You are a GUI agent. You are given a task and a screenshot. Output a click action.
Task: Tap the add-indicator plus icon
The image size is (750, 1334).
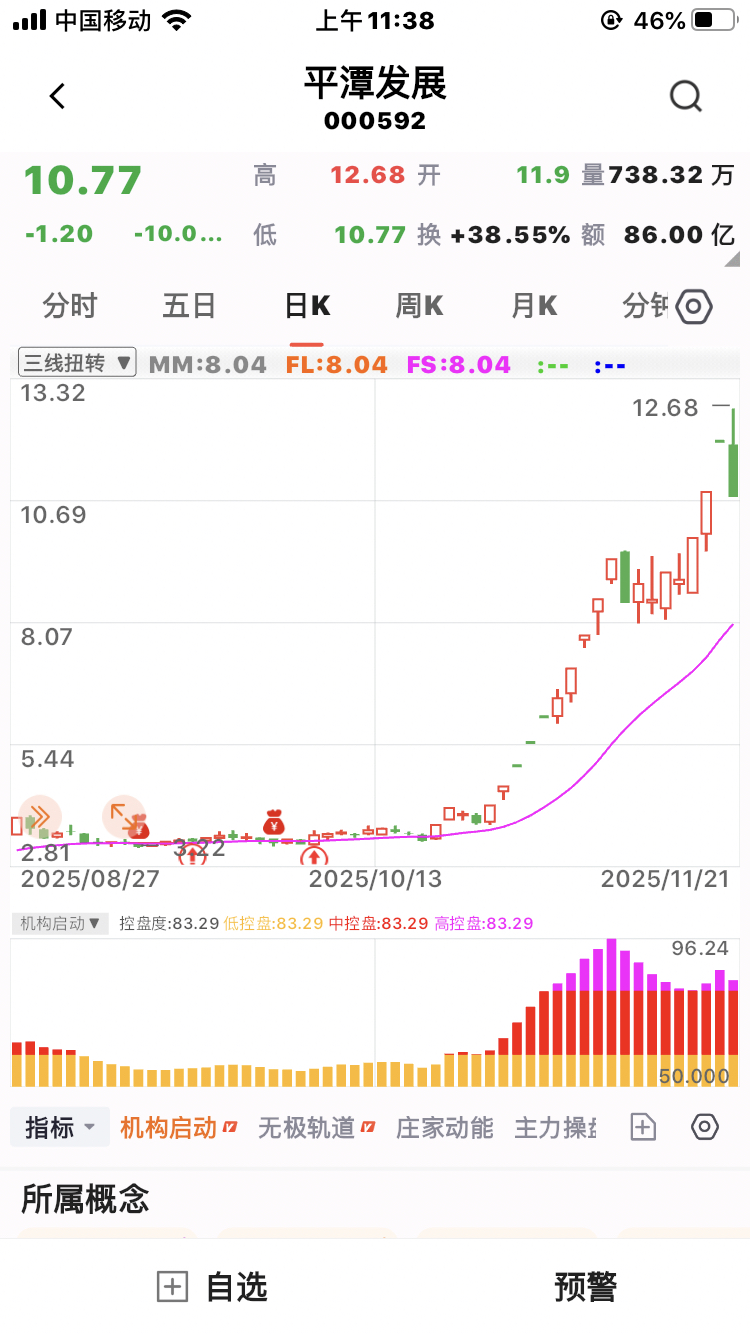643,1128
